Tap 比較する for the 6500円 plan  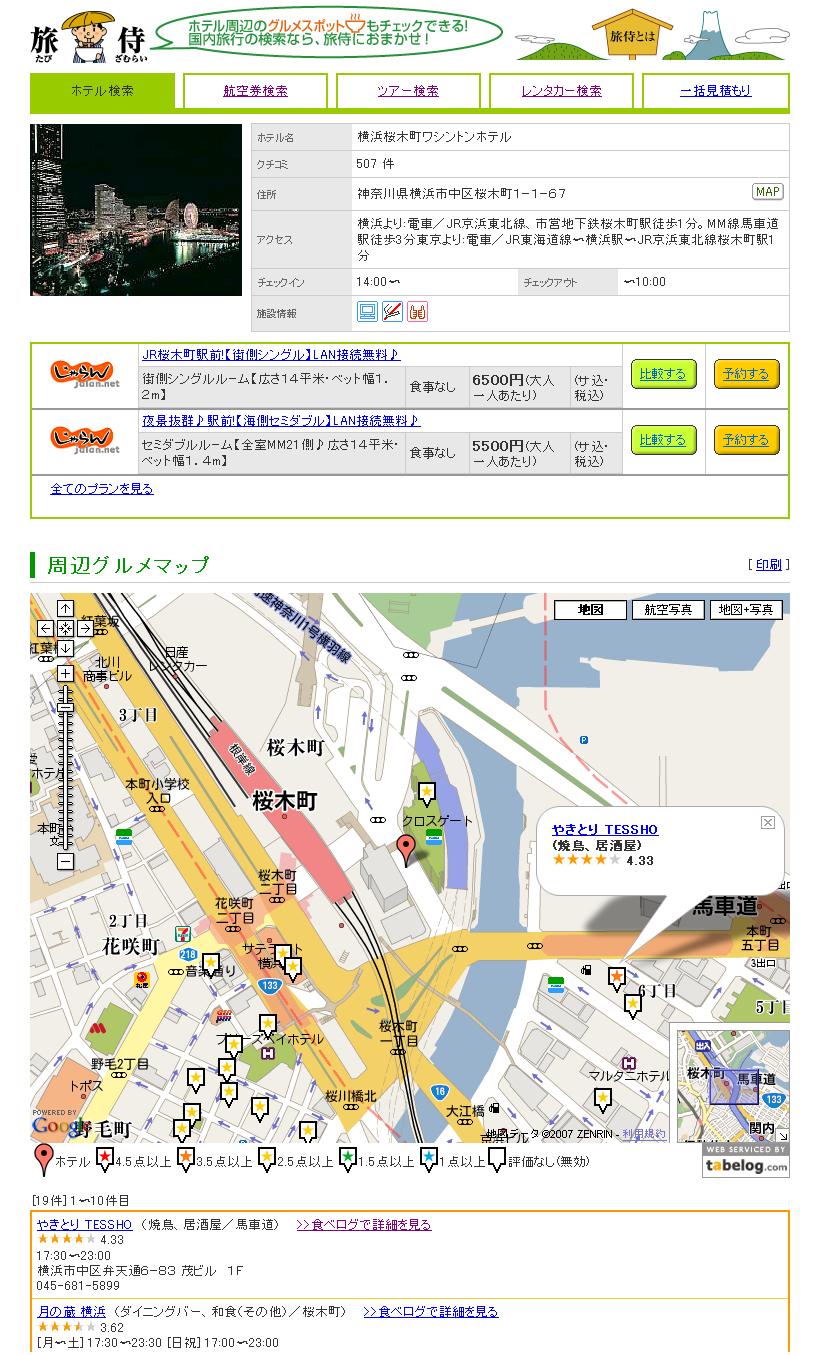(663, 374)
